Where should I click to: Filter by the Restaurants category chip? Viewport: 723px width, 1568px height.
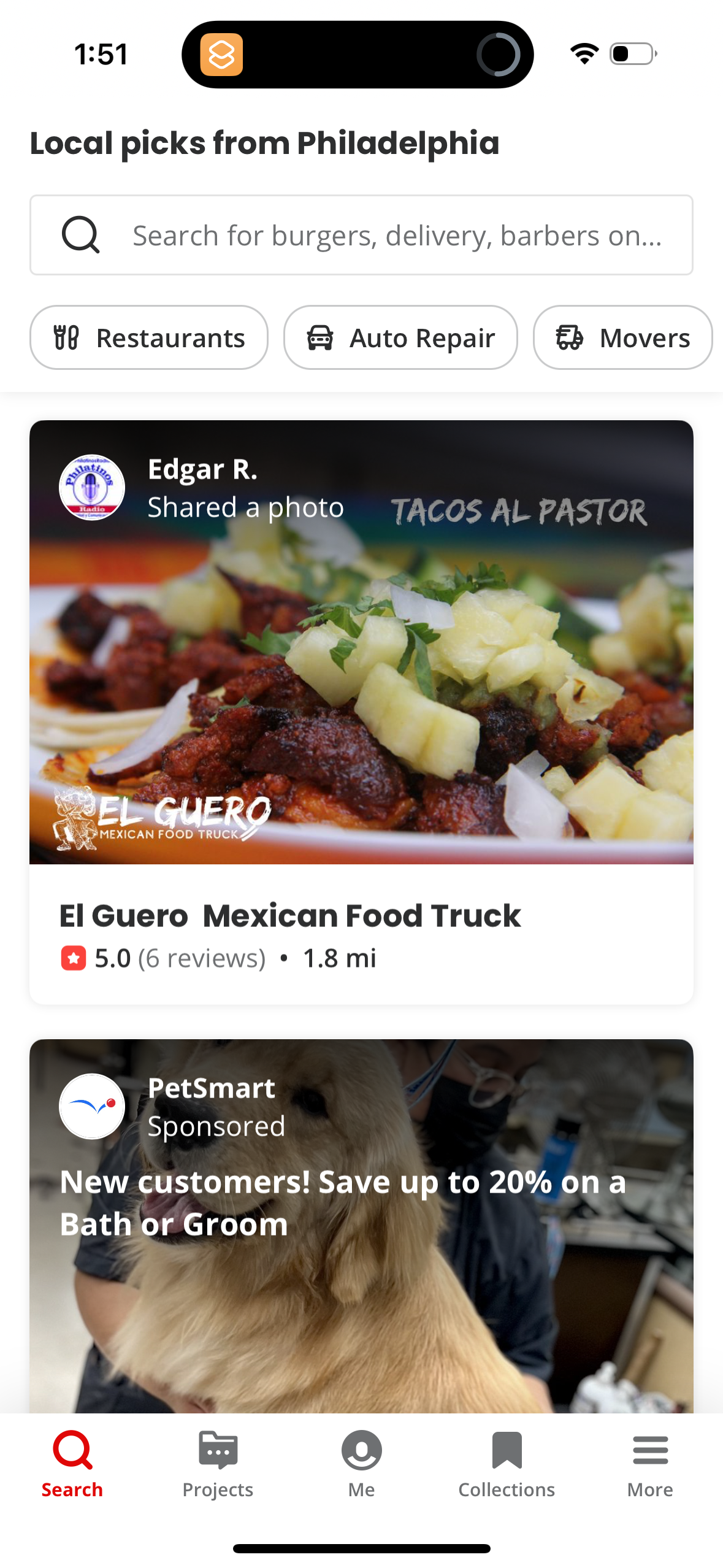point(149,337)
